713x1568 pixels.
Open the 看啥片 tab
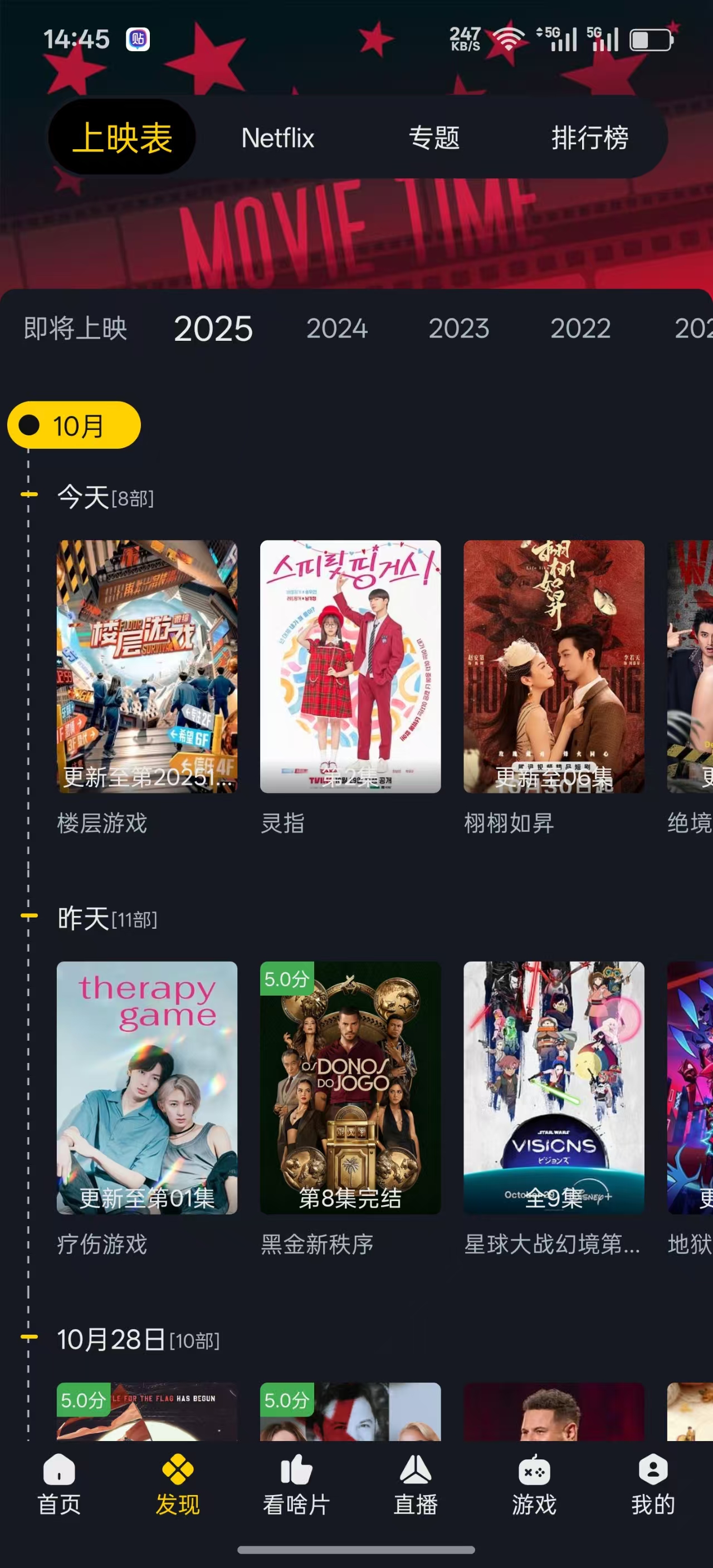point(296,1485)
